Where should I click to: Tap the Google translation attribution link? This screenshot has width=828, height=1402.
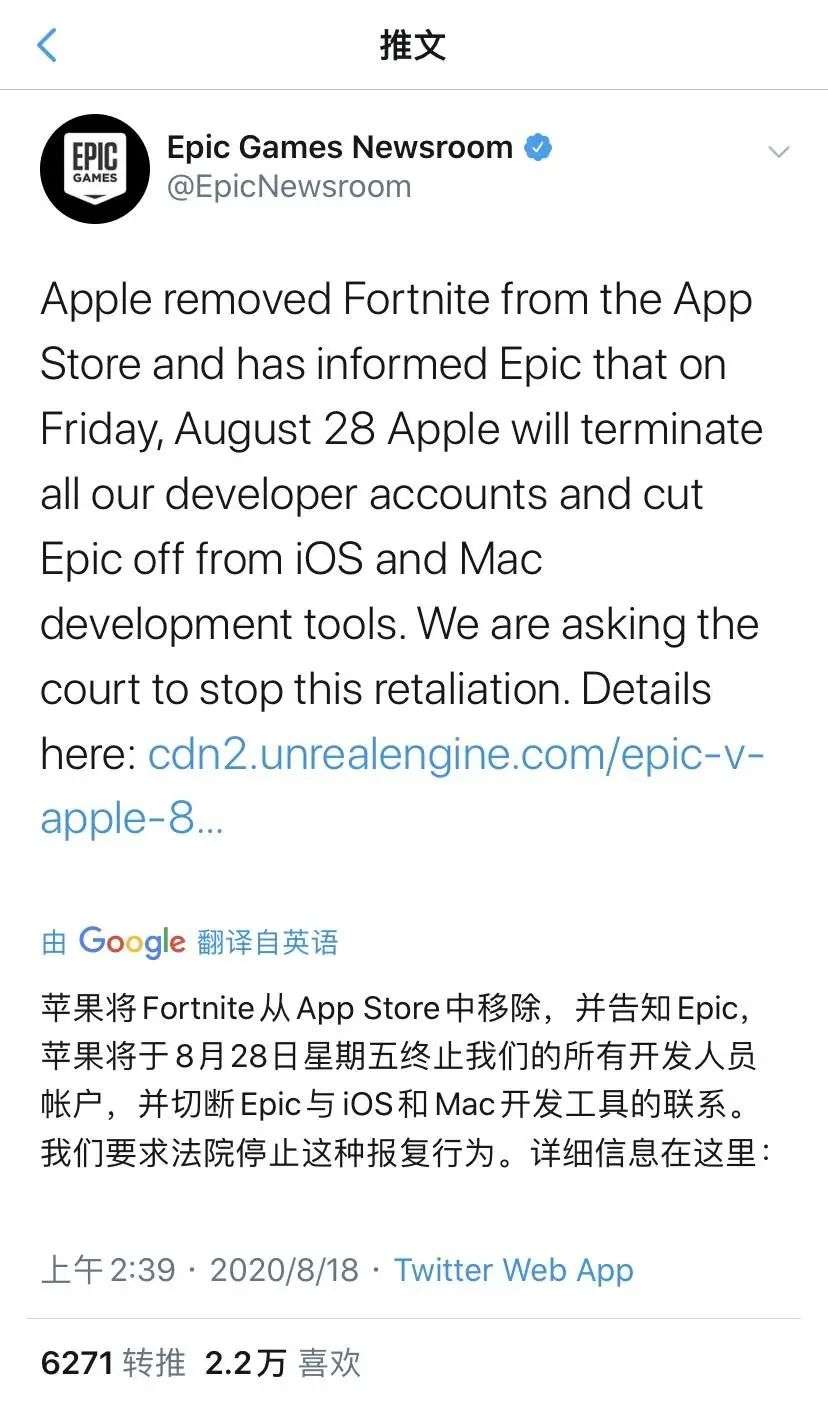190,941
